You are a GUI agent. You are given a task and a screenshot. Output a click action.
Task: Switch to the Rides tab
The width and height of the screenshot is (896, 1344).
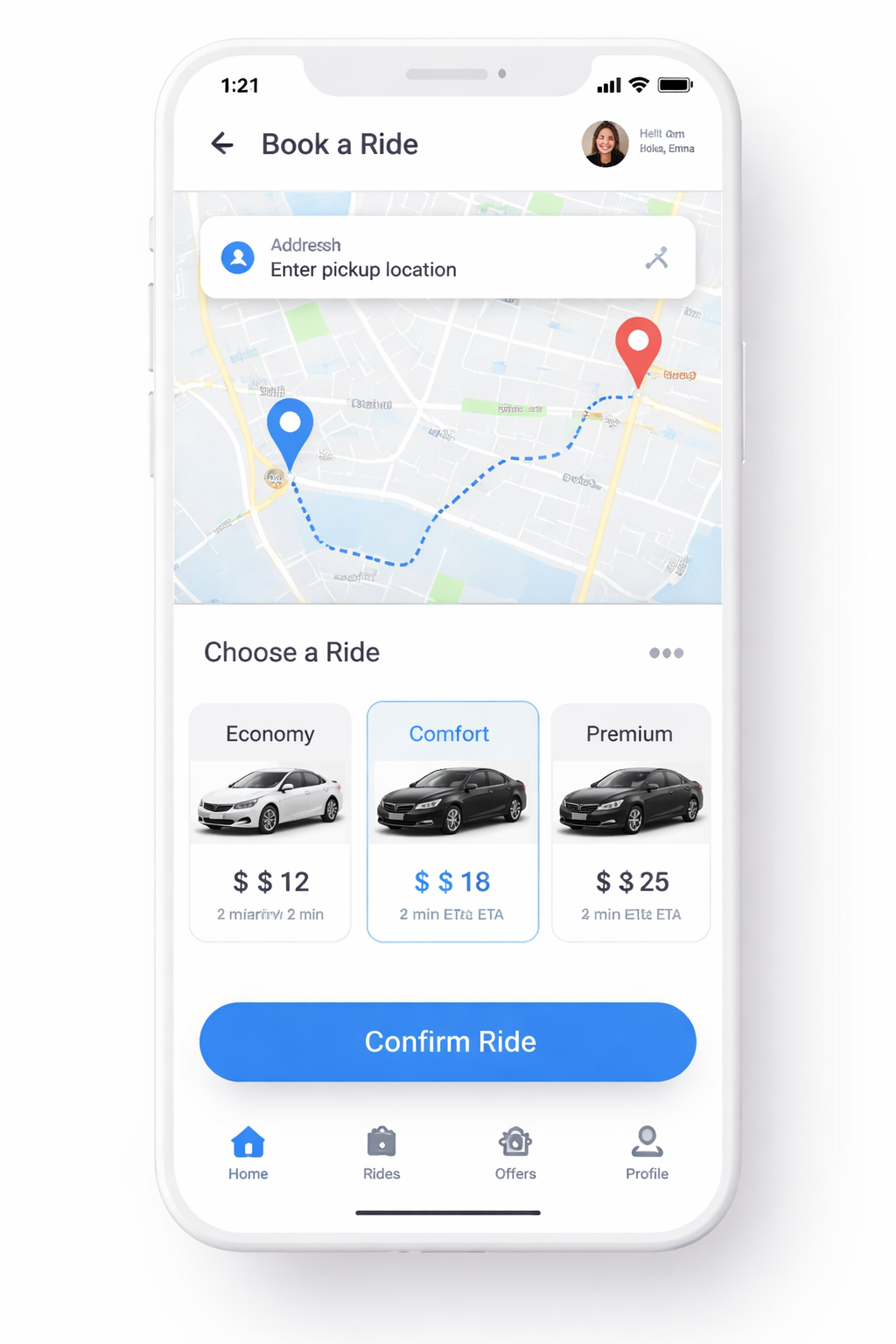pos(381,1153)
